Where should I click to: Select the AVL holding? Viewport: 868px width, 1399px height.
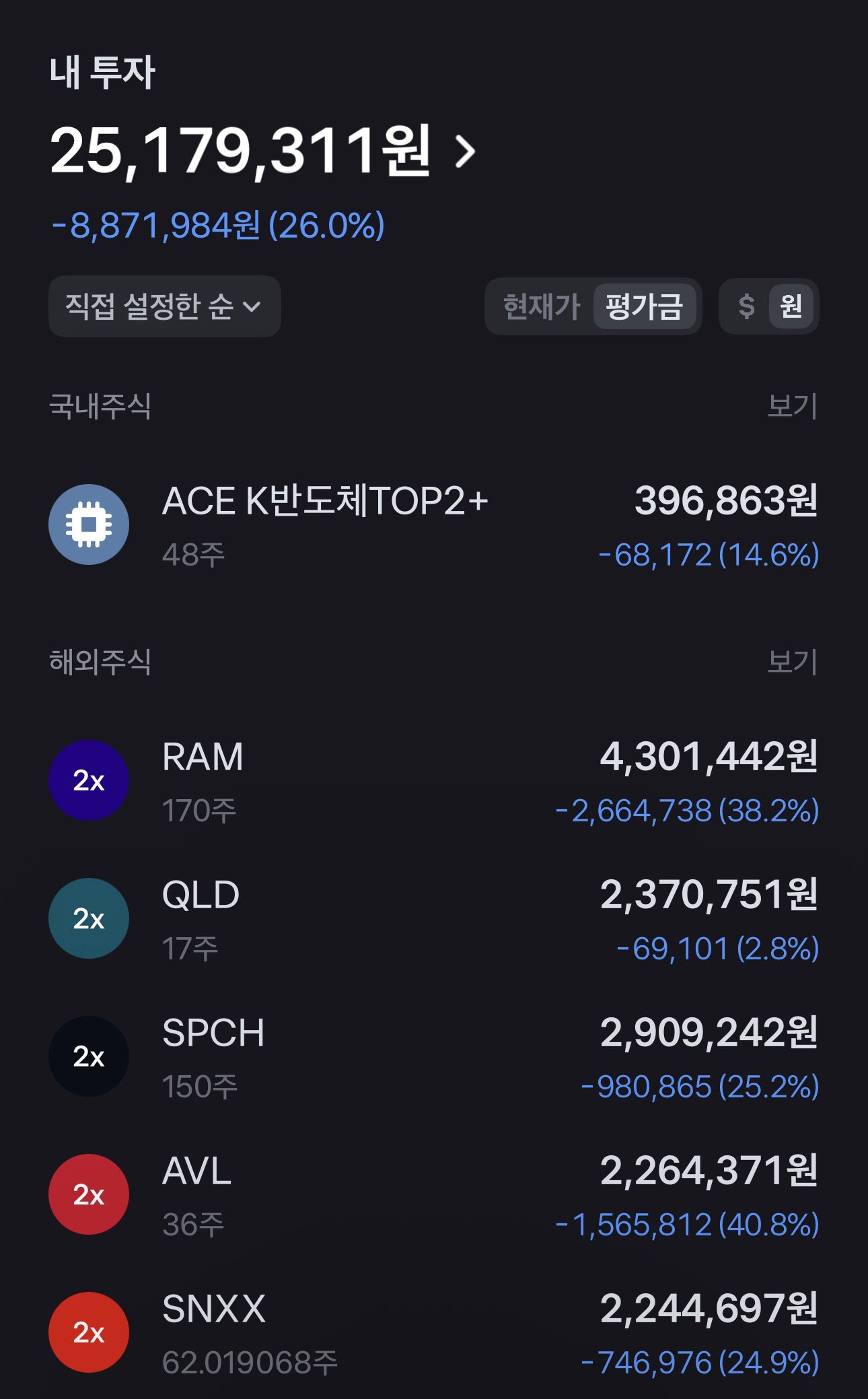click(x=434, y=1195)
